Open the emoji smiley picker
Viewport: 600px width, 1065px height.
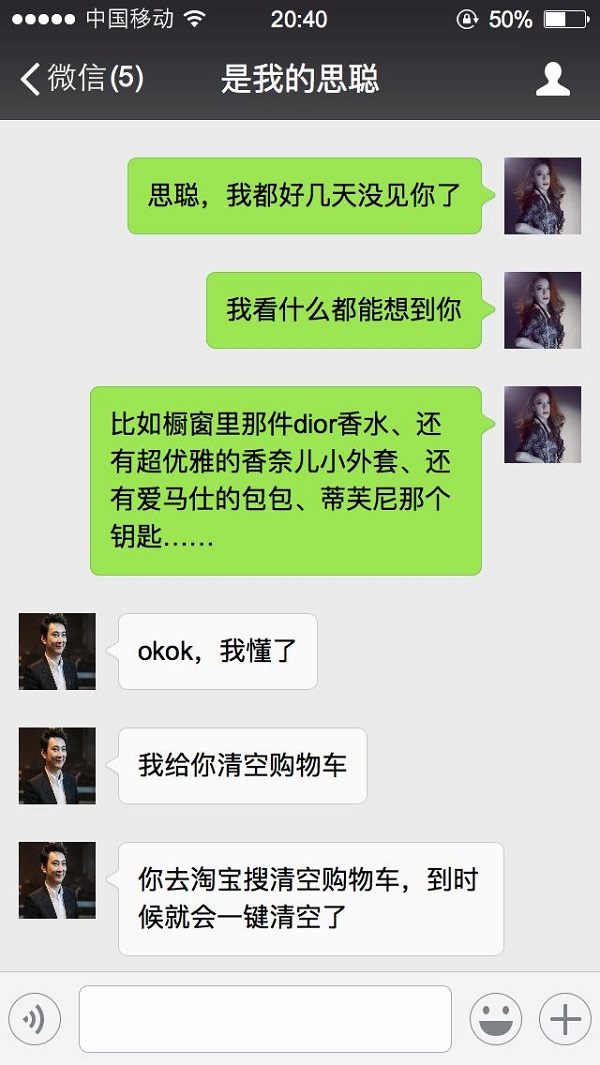(x=496, y=1019)
